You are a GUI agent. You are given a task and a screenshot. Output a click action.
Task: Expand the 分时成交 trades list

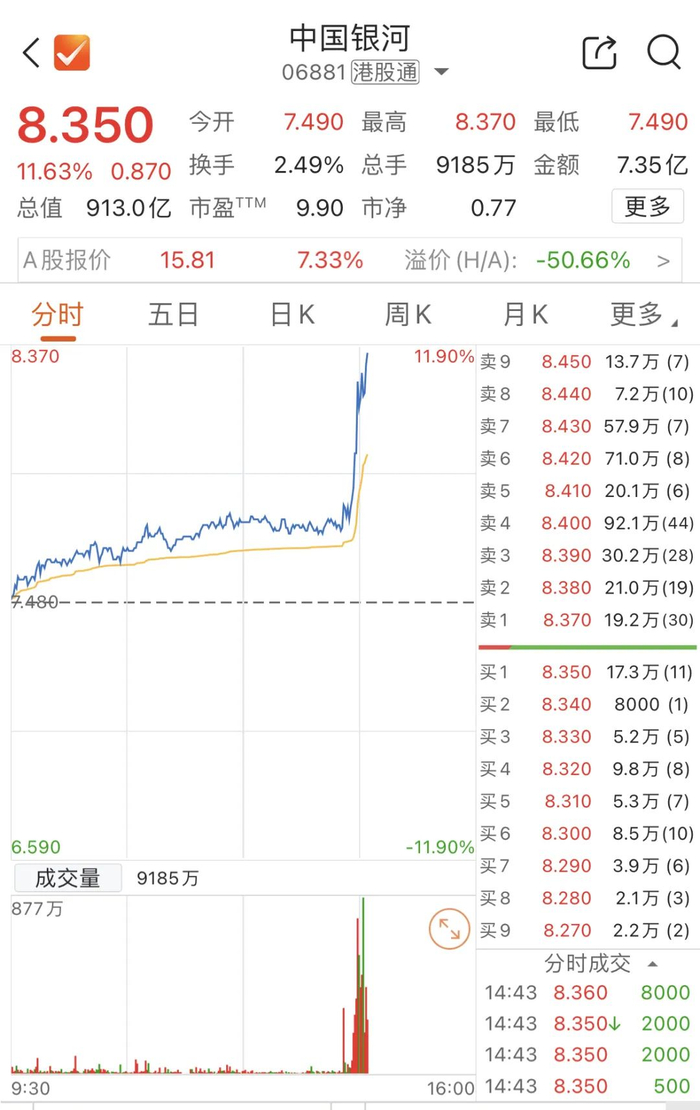[600, 963]
